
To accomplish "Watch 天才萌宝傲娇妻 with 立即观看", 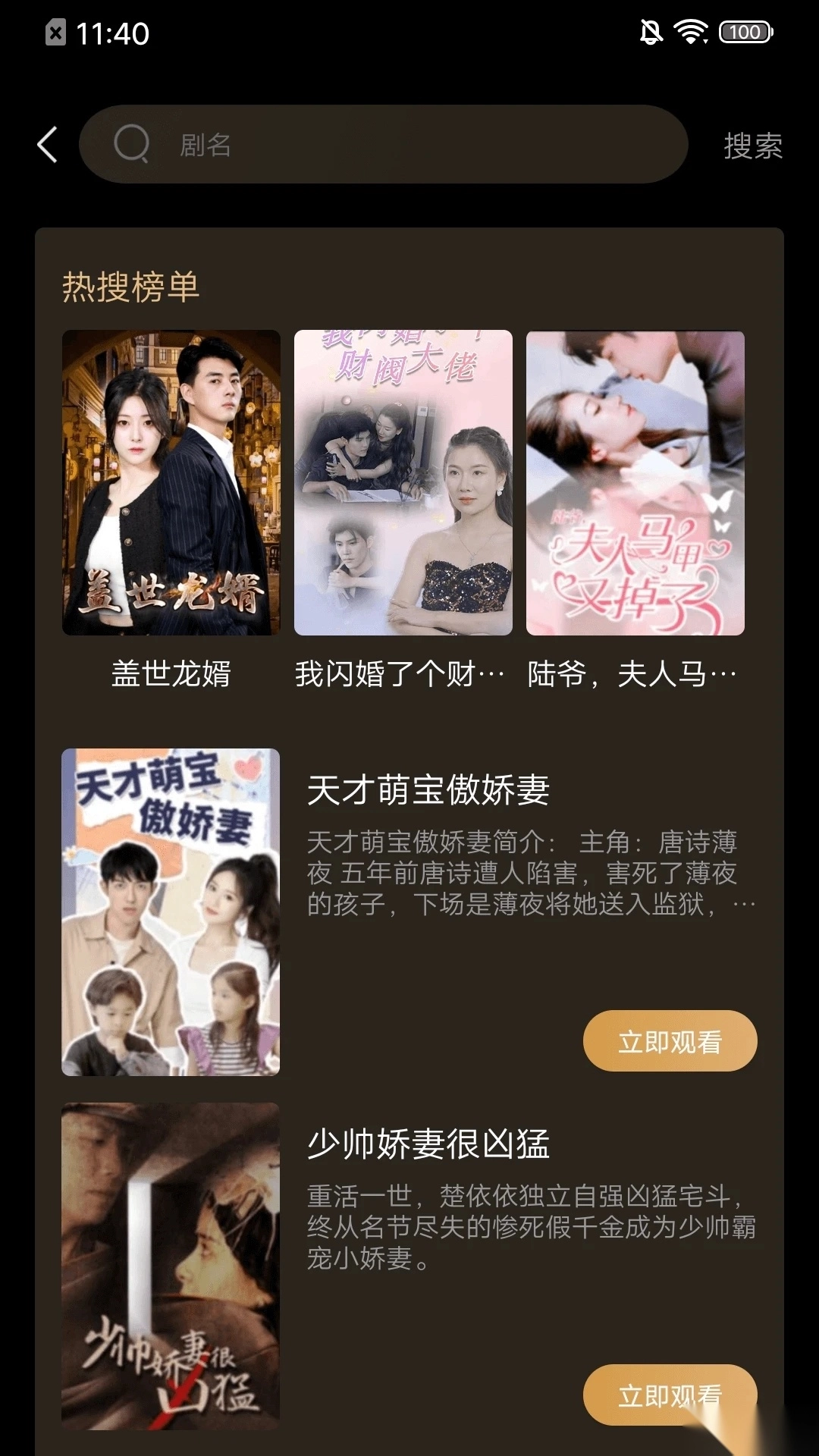I will (670, 1041).
